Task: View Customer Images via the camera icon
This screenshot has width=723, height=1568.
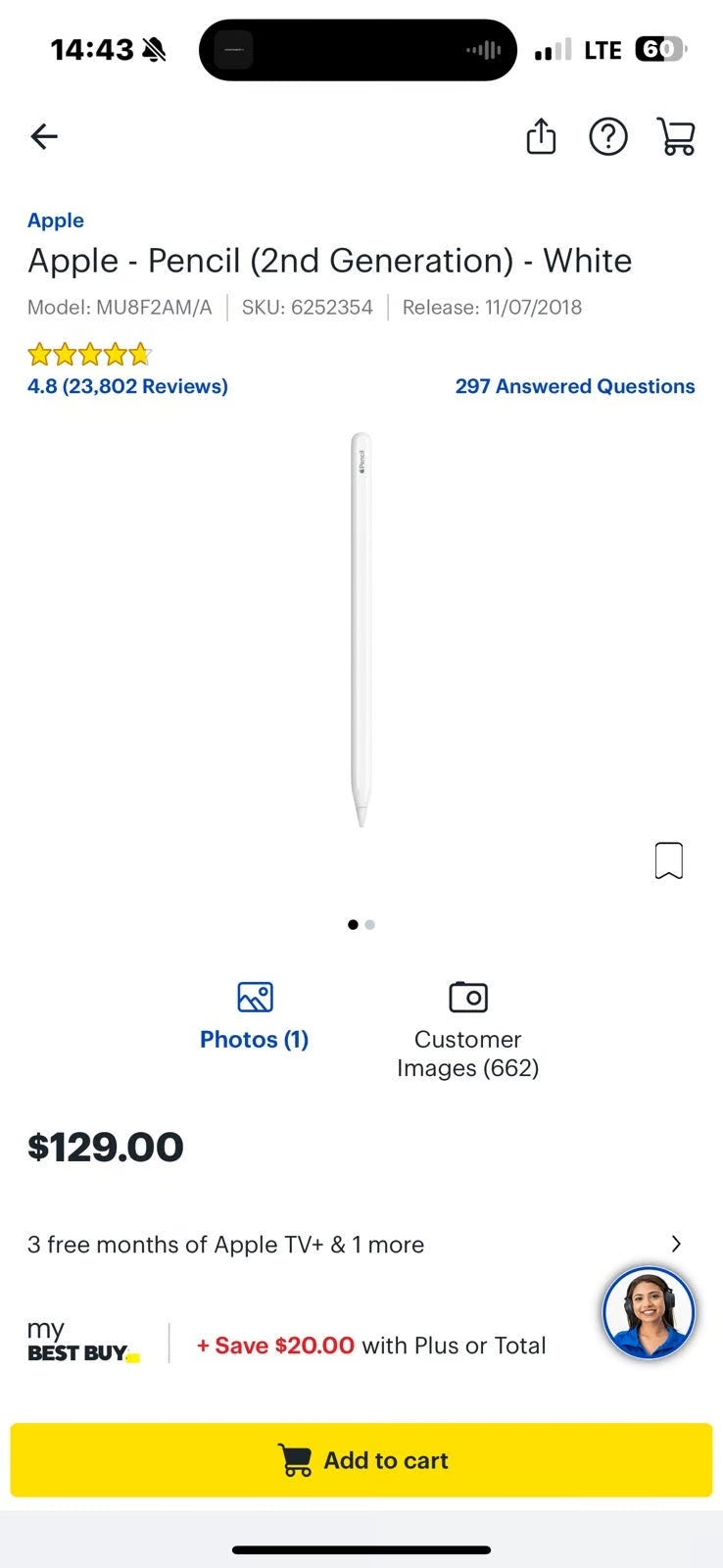Action: click(467, 997)
